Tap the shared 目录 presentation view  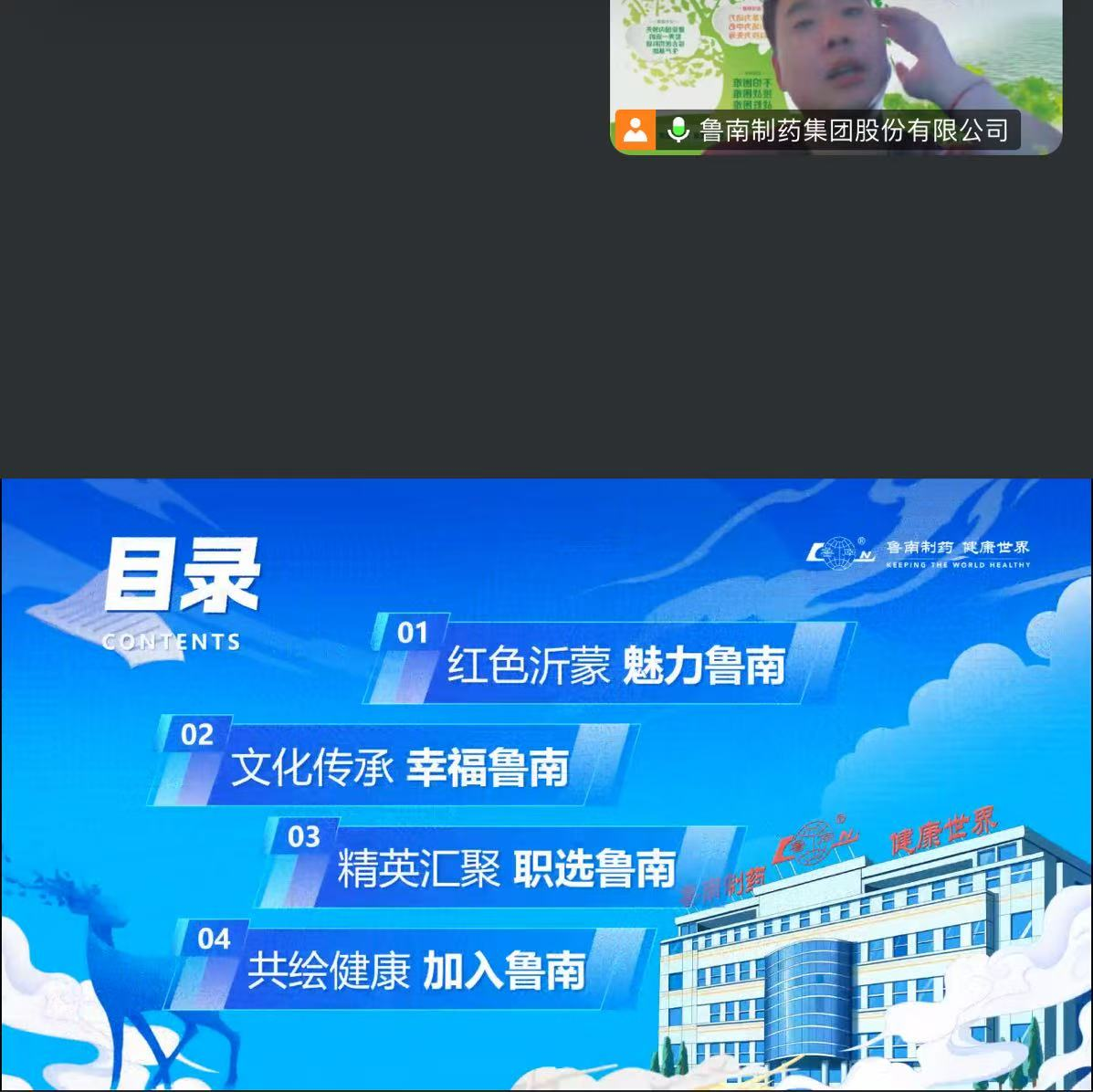[x=546, y=783]
